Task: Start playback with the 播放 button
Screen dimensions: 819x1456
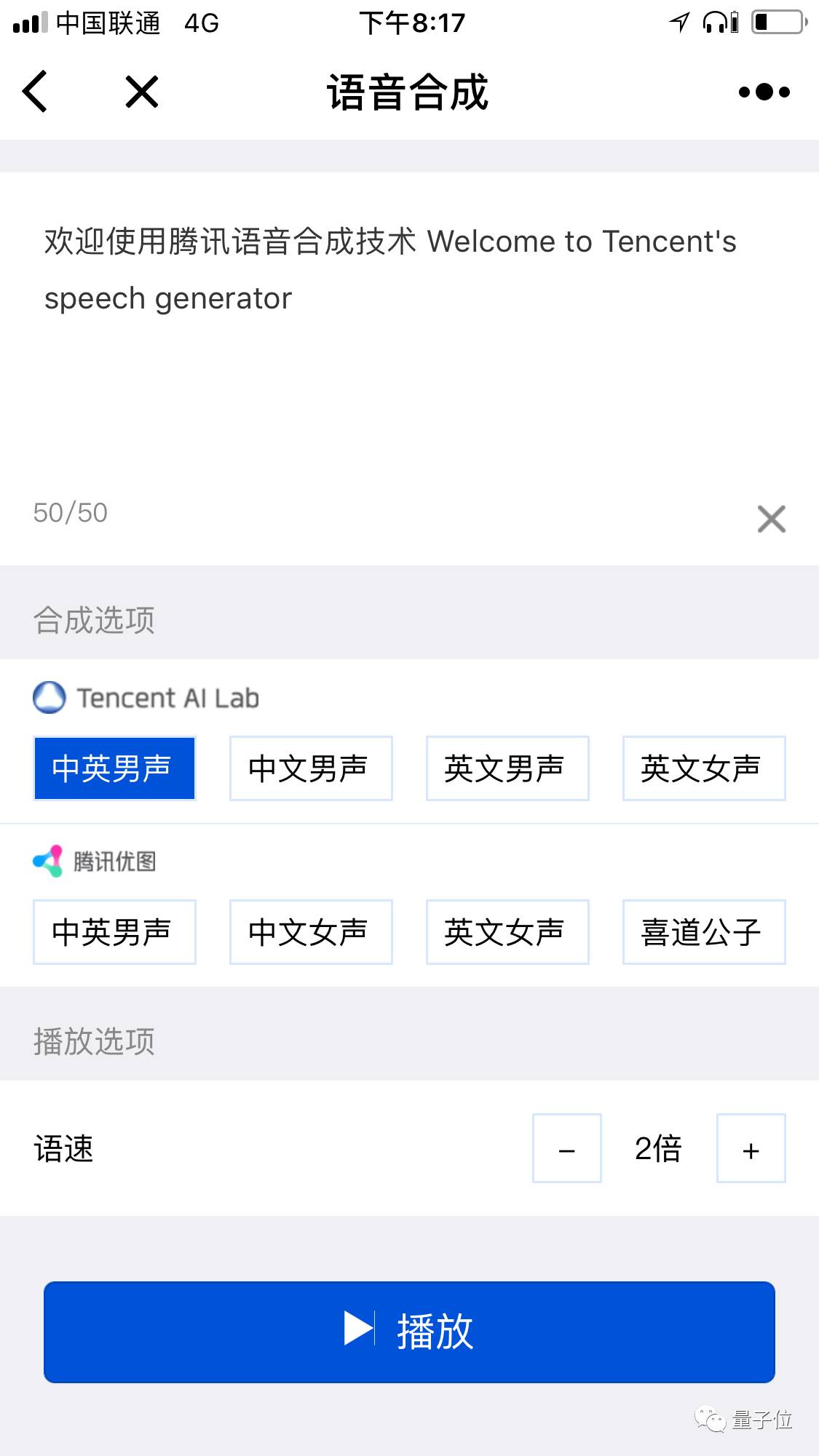Action: 409,1332
